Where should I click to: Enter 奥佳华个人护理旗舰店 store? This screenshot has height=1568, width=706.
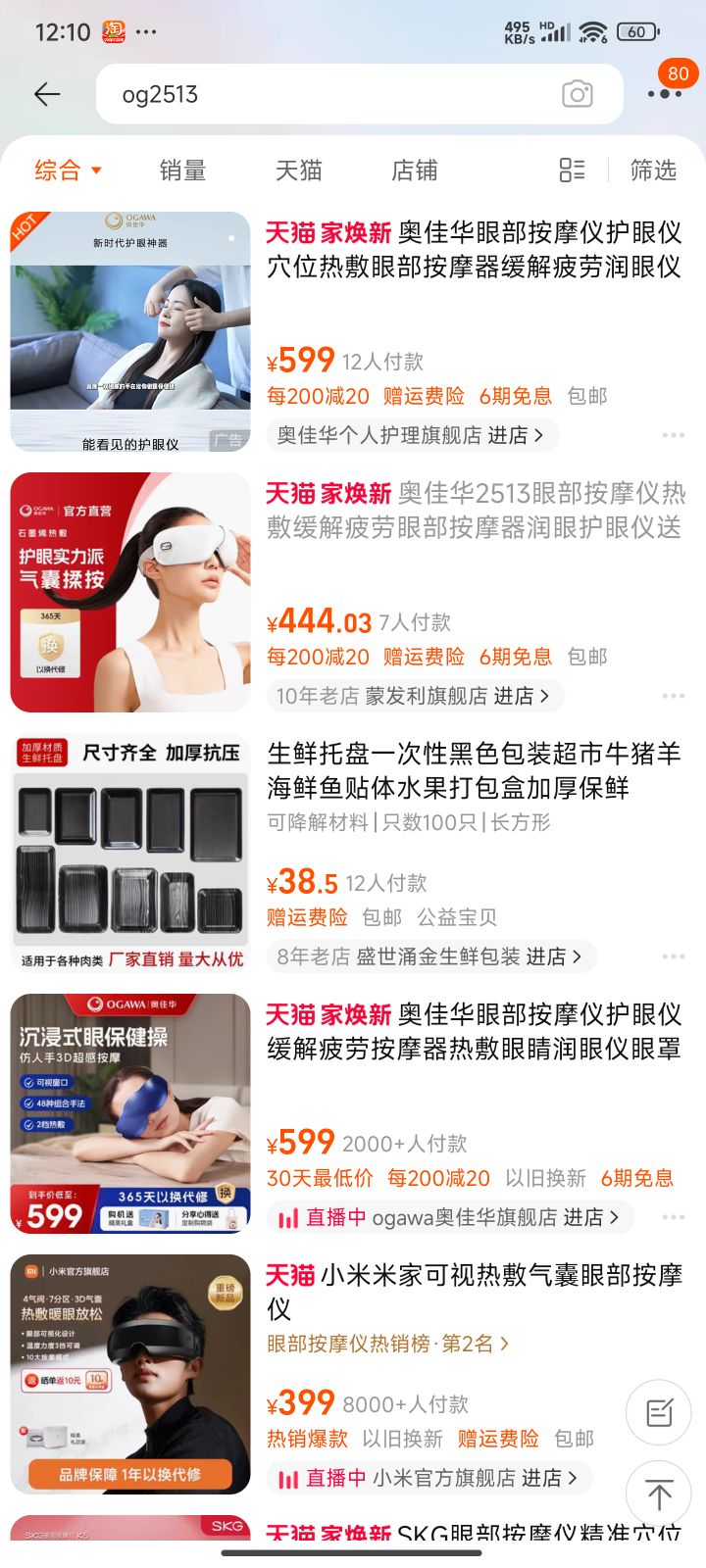pyautogui.click(x=412, y=435)
